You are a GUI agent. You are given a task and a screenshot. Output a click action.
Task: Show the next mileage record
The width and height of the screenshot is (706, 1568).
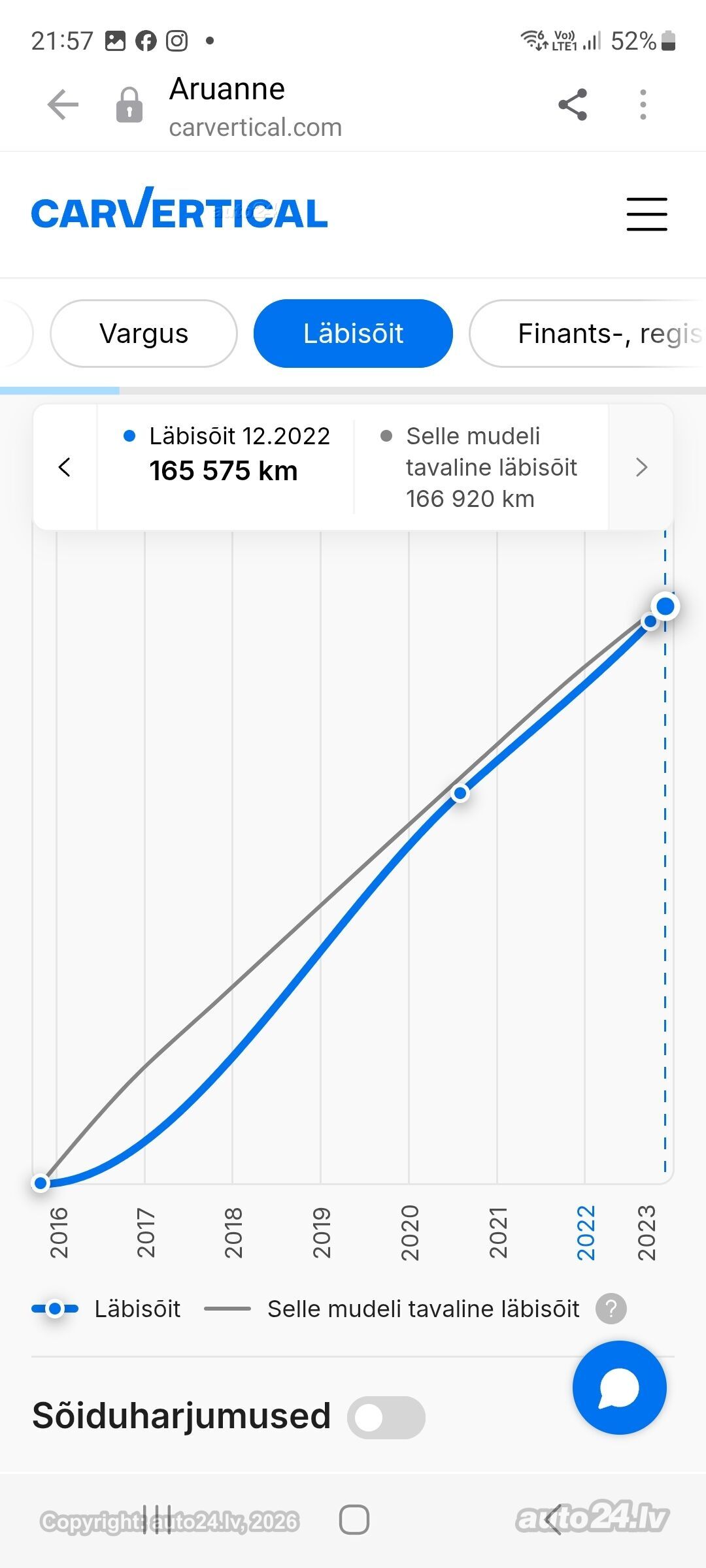(641, 467)
